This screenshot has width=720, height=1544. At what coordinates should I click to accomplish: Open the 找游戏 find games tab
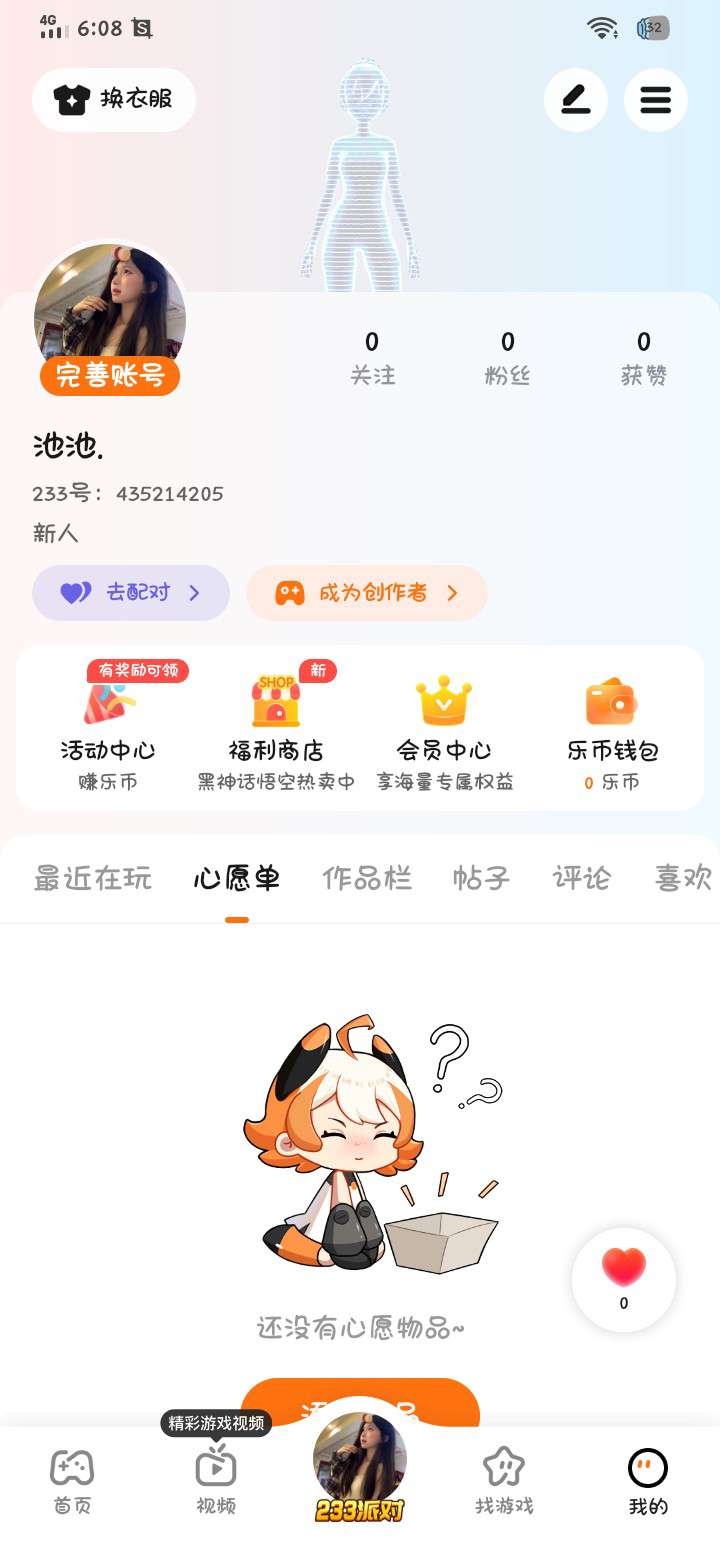(x=504, y=1482)
